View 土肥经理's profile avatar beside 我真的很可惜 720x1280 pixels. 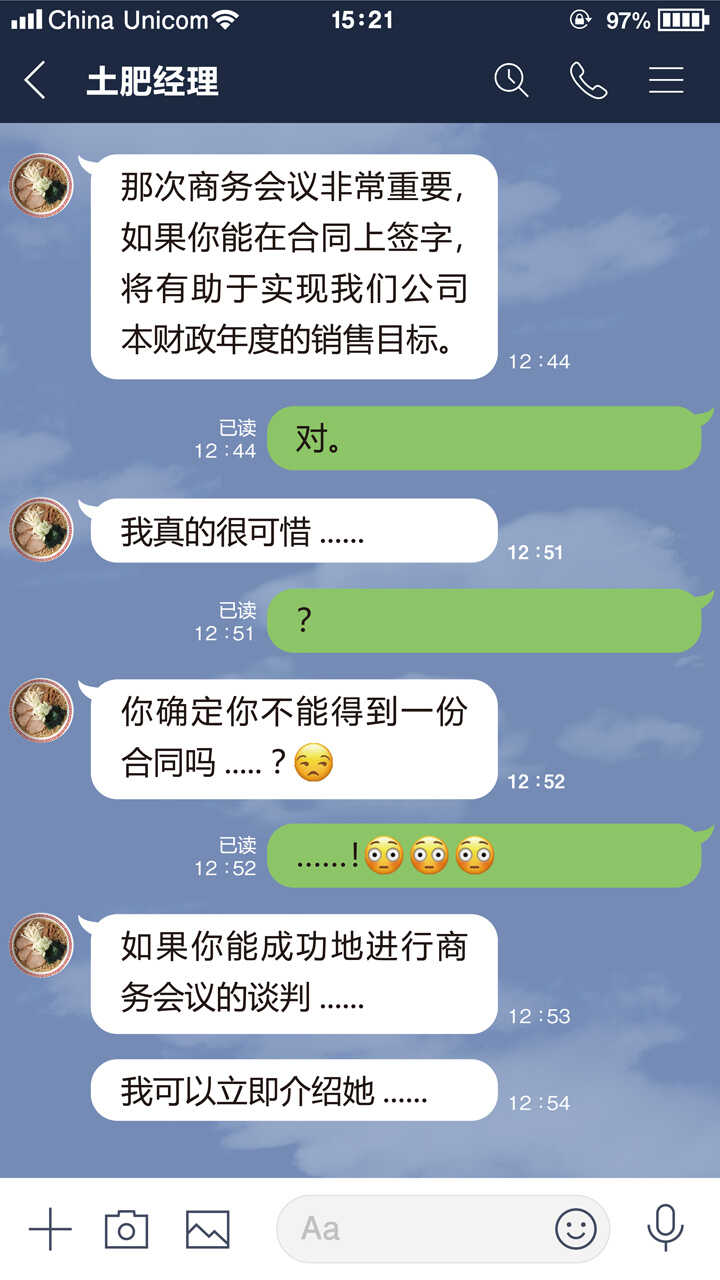coord(41,530)
